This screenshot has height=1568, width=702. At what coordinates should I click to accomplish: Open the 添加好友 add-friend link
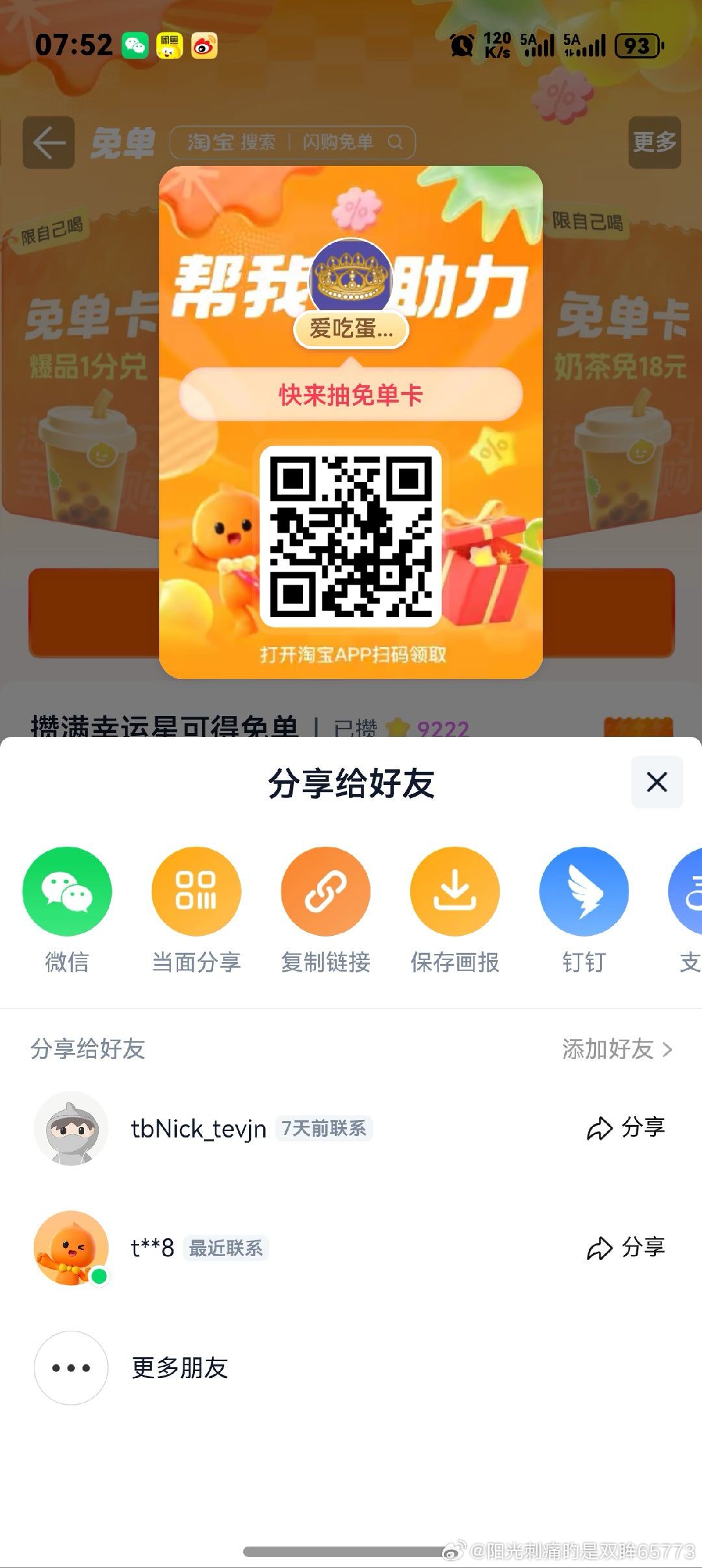pos(616,1049)
